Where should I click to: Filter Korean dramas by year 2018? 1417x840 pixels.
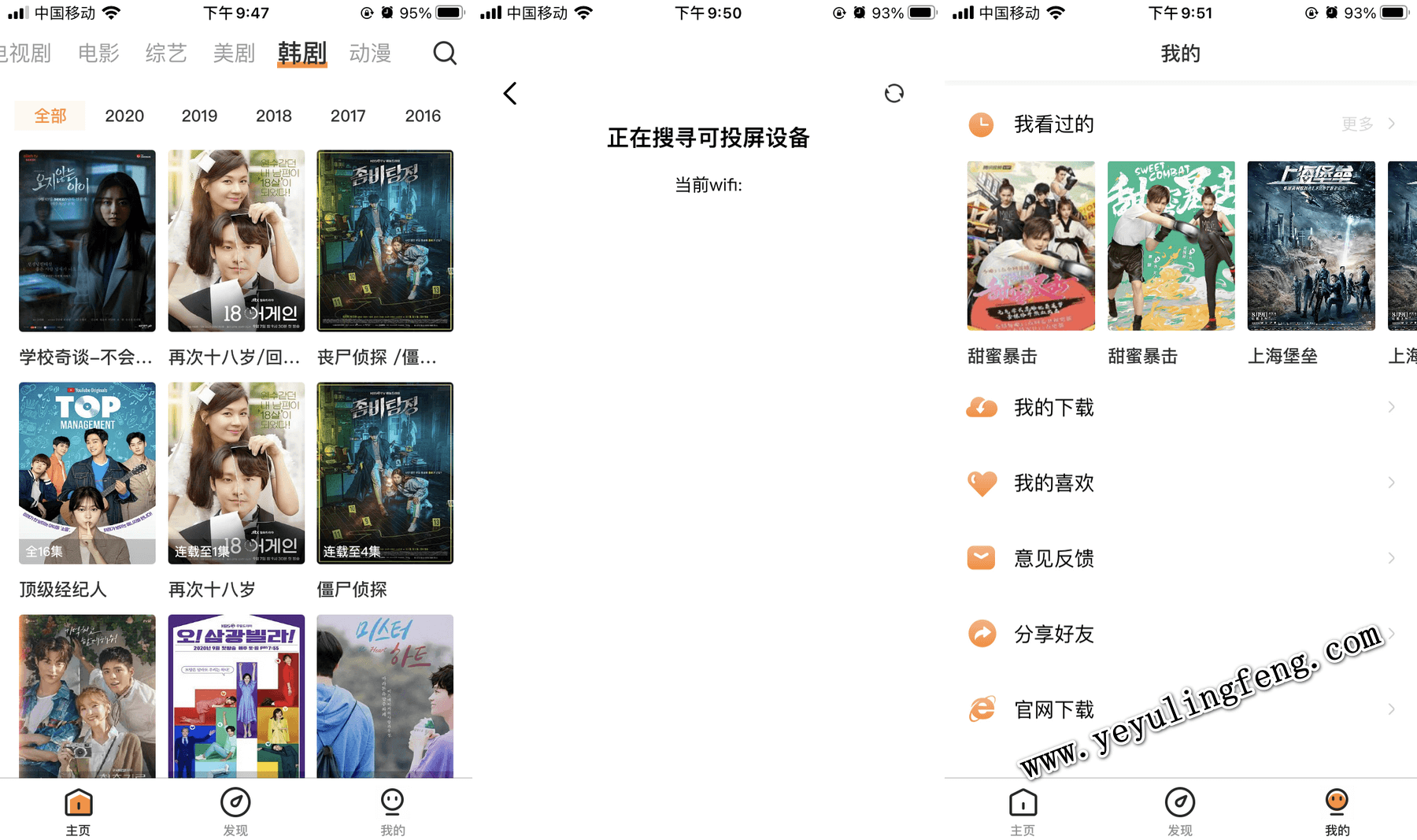click(273, 116)
